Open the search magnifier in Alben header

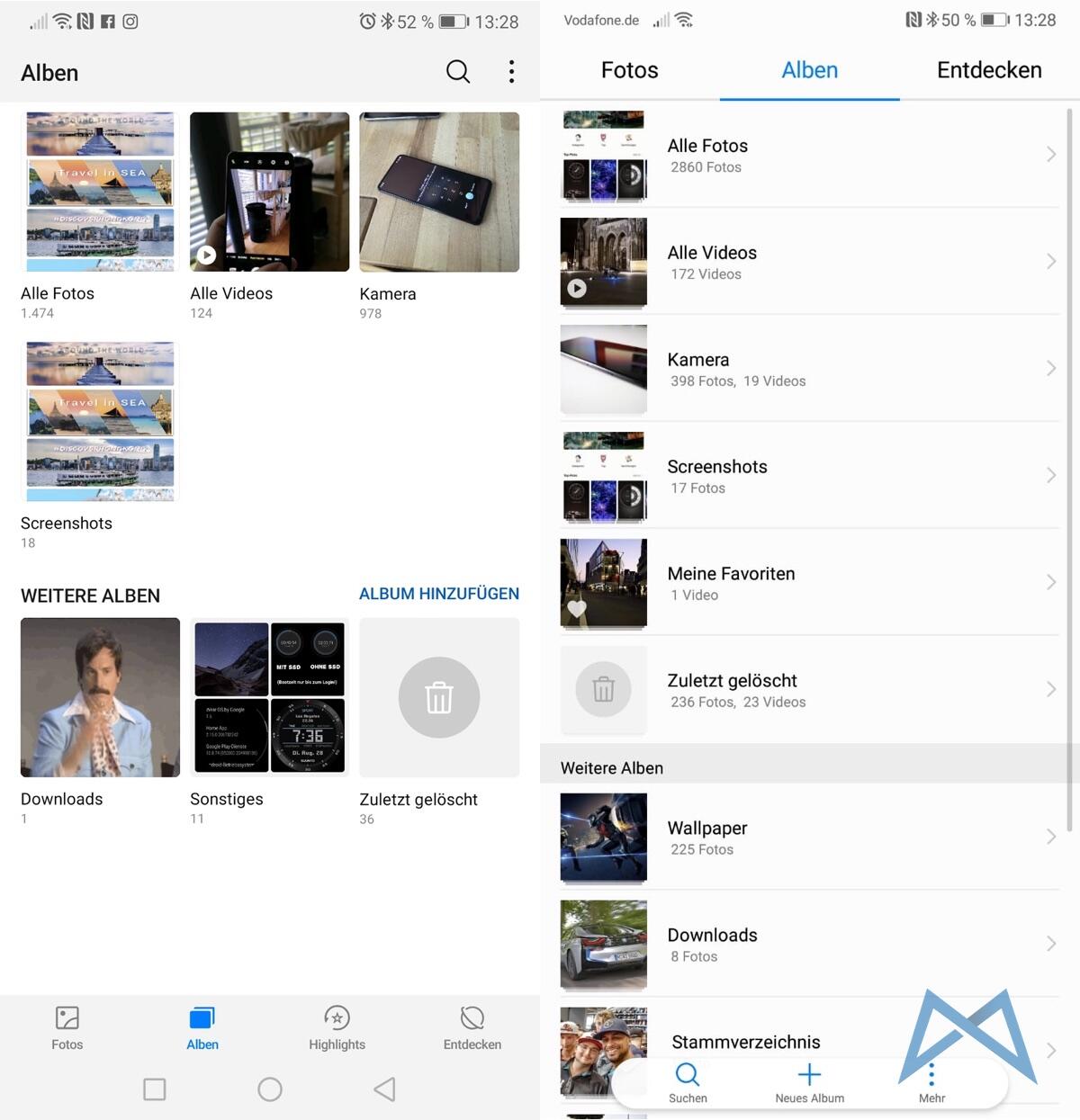click(458, 72)
